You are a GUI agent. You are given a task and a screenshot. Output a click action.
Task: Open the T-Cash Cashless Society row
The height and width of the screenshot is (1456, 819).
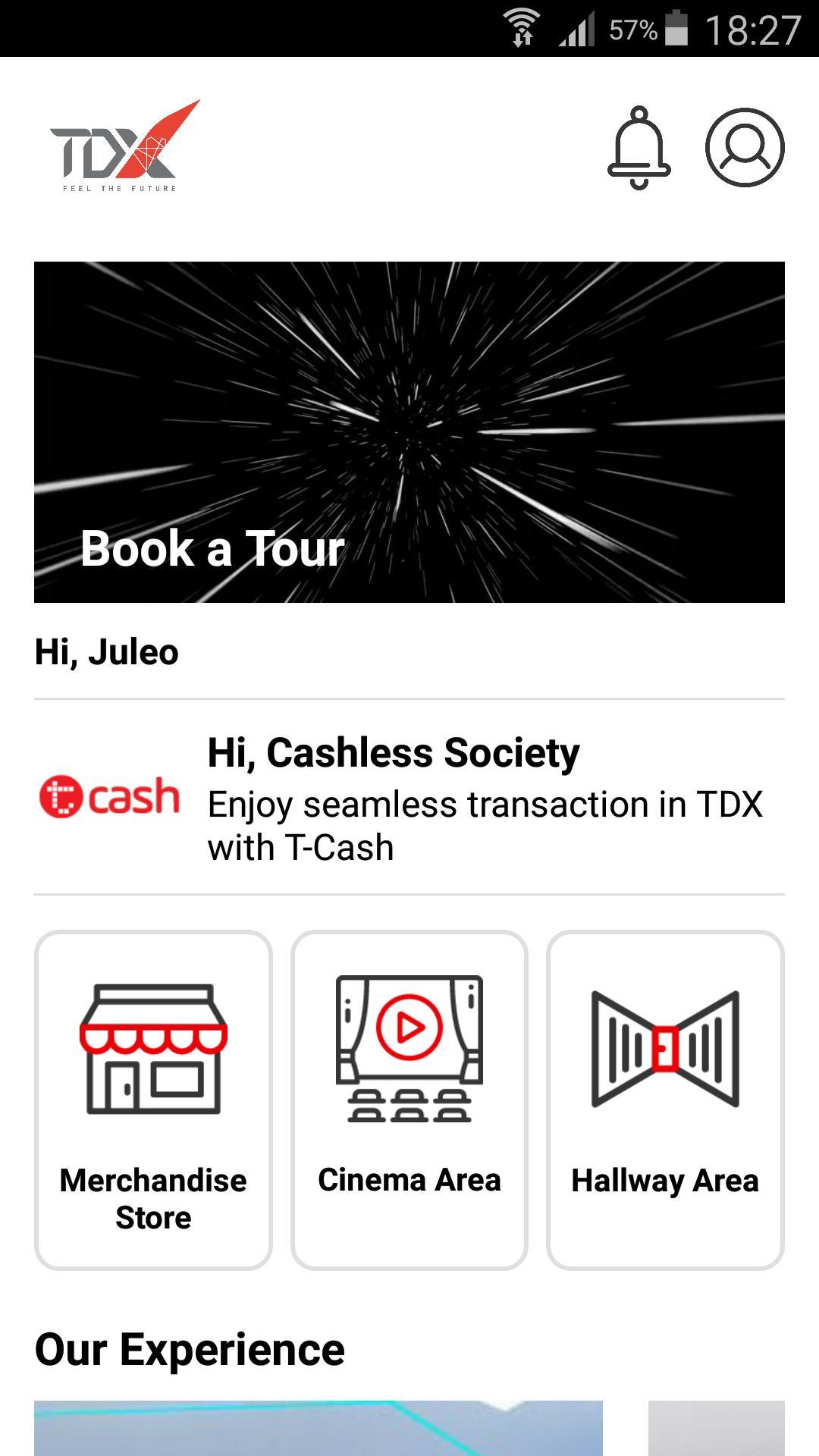point(409,798)
